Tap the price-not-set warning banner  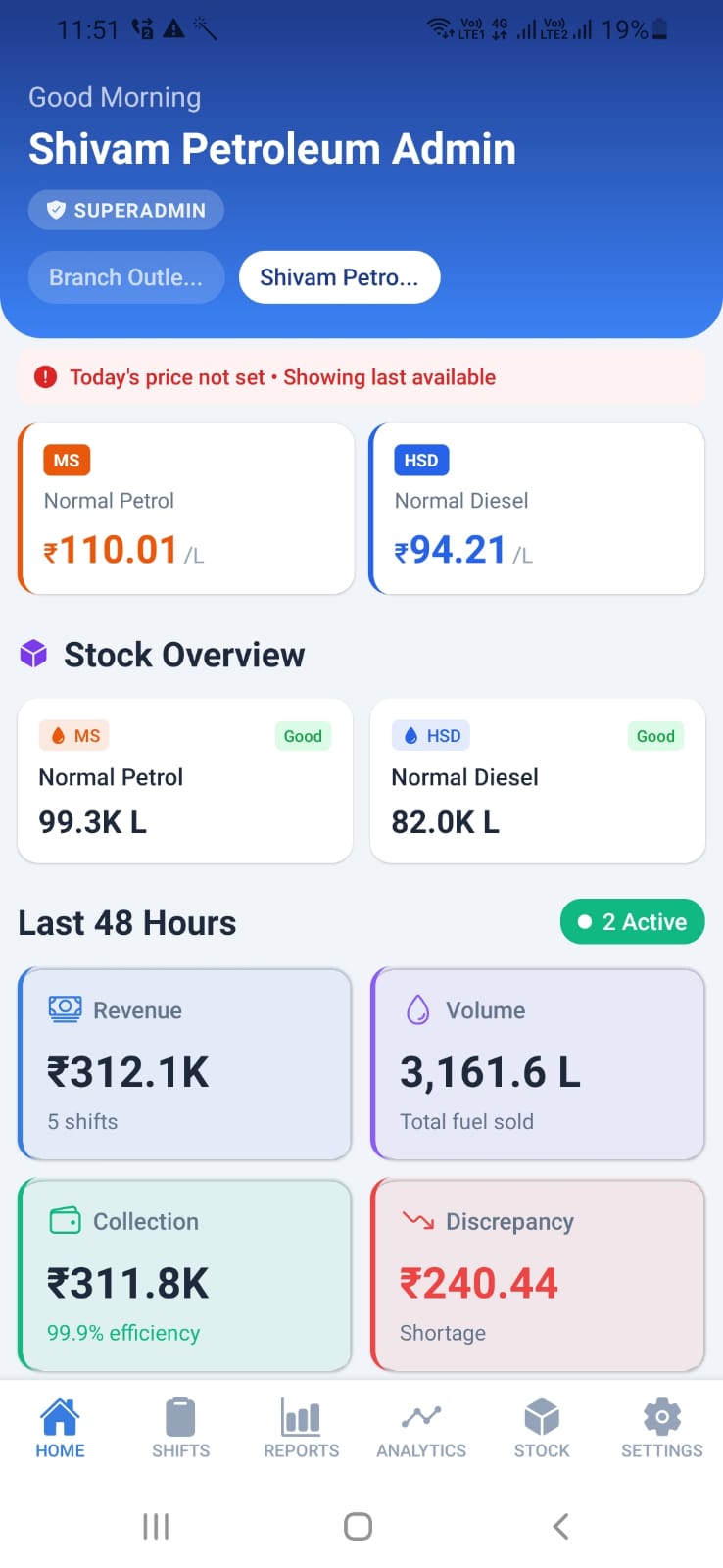[361, 376]
